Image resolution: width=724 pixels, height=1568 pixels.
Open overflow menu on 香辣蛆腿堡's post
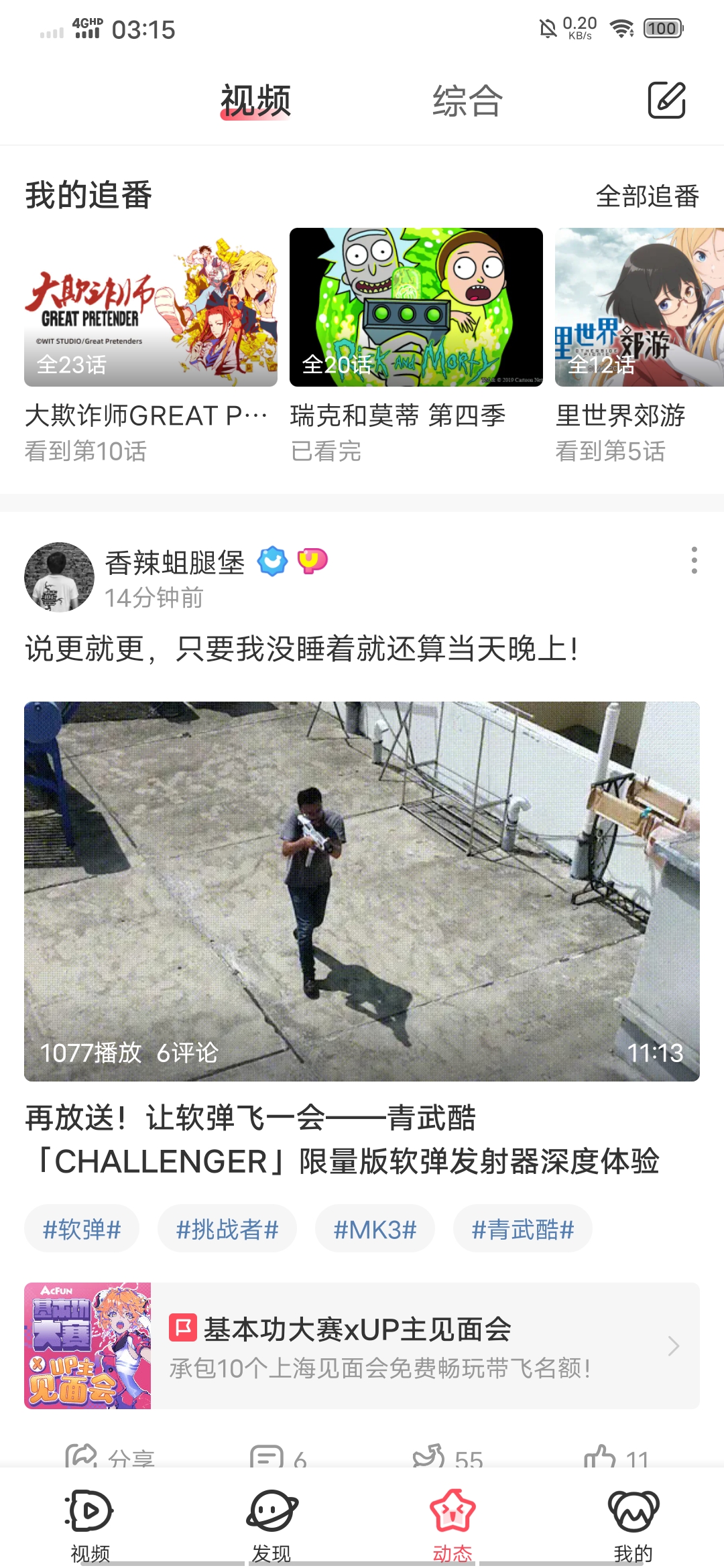pos(694,560)
